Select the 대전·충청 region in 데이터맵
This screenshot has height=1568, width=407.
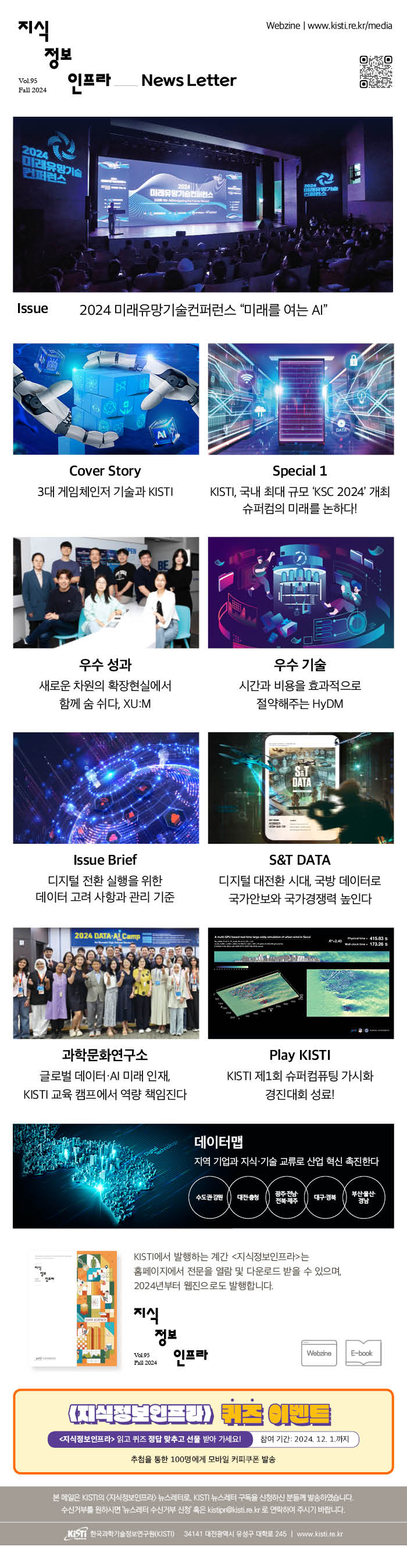pyautogui.click(x=248, y=1197)
